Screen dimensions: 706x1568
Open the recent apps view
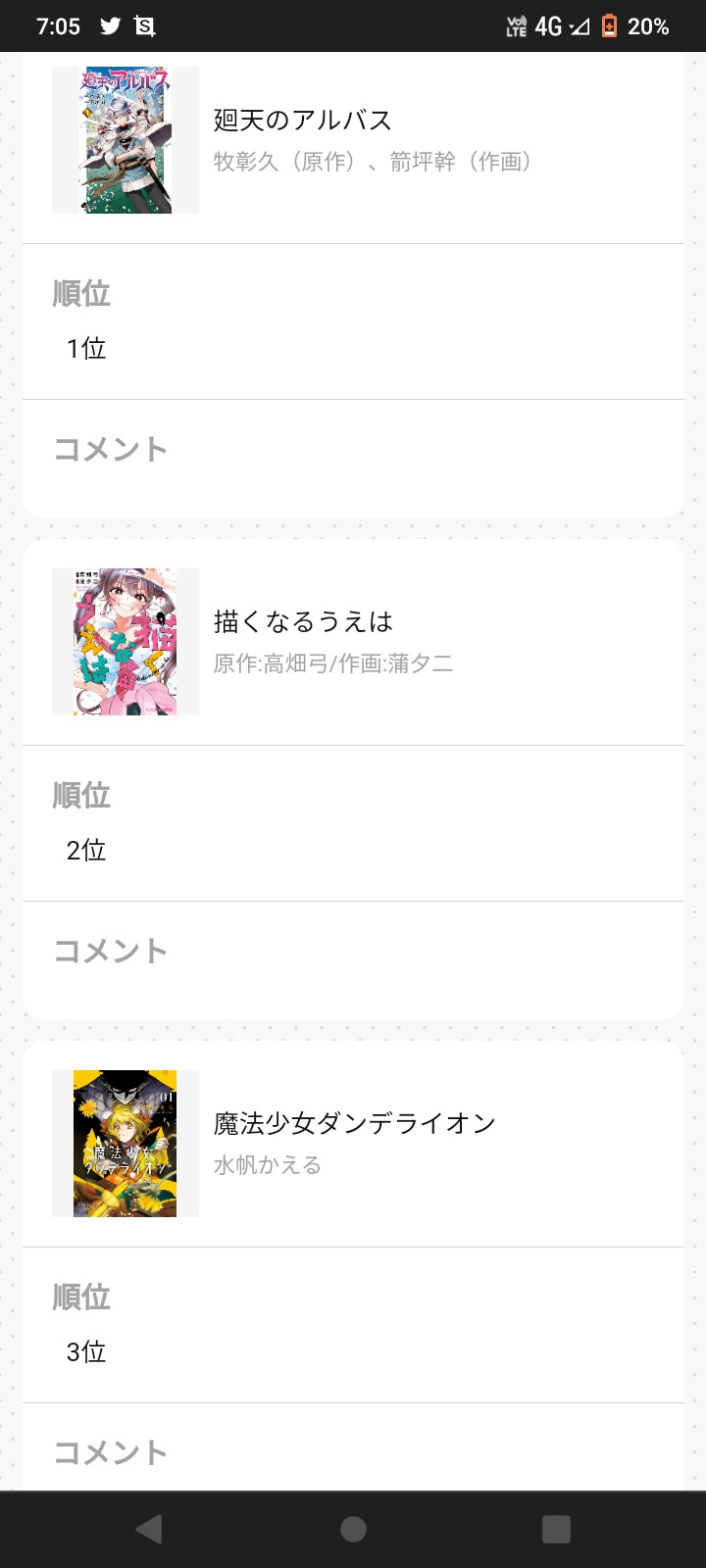pyautogui.click(x=556, y=1529)
